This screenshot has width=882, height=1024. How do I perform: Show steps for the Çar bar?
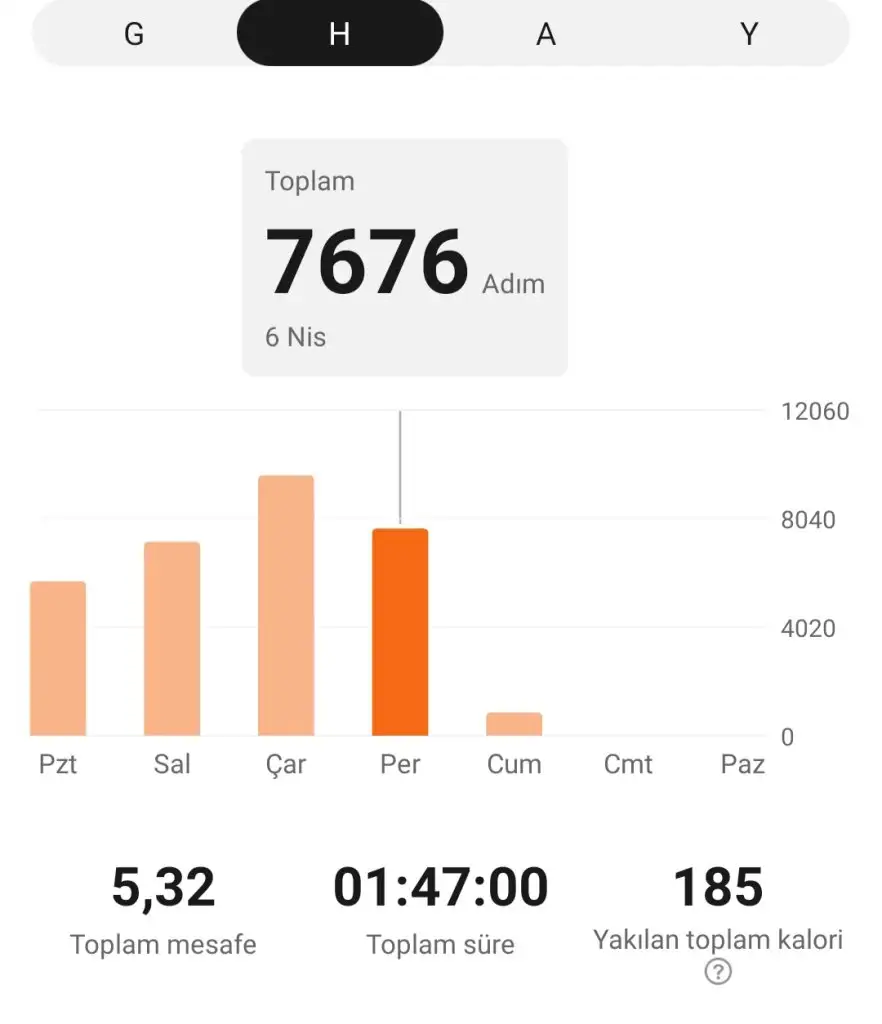(x=286, y=605)
